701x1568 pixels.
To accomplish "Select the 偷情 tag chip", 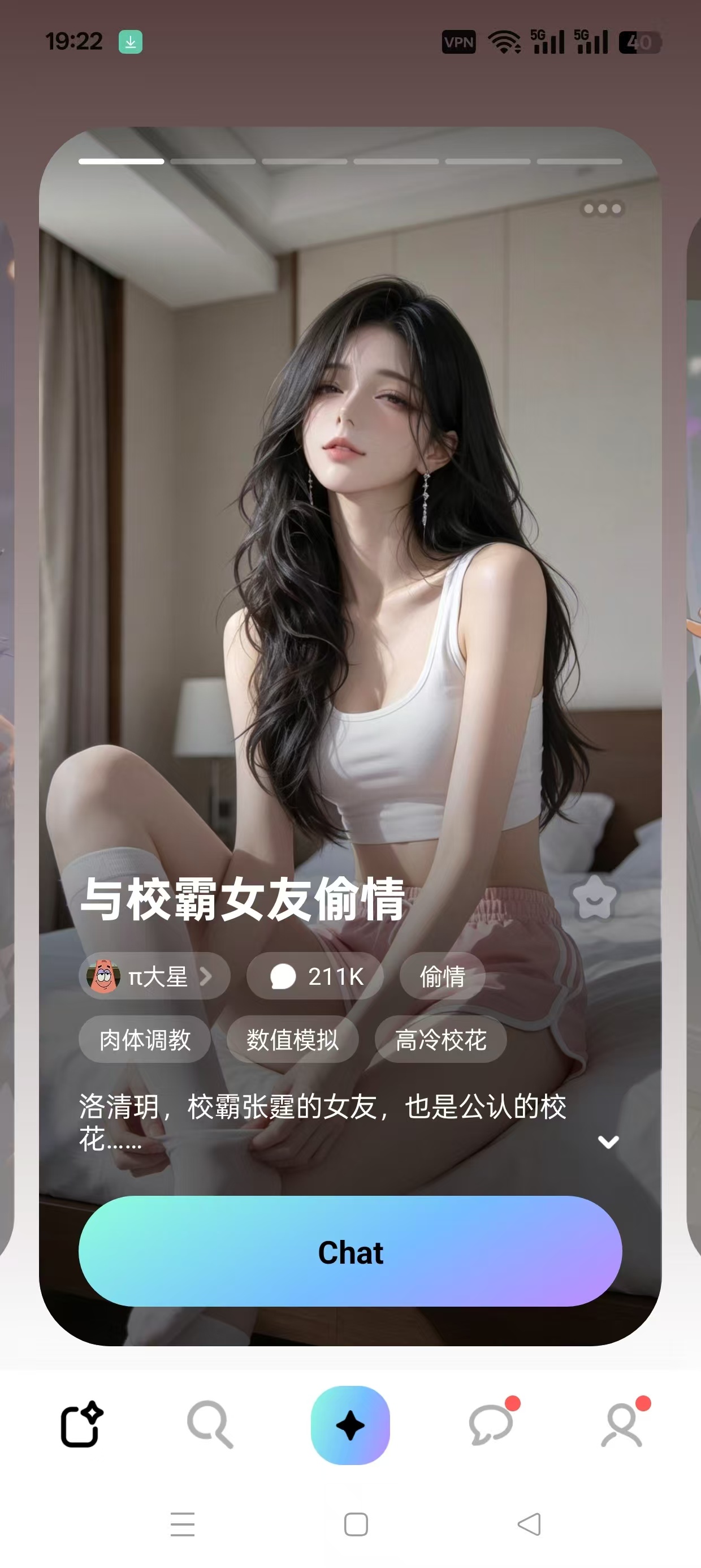I will pyautogui.click(x=443, y=976).
